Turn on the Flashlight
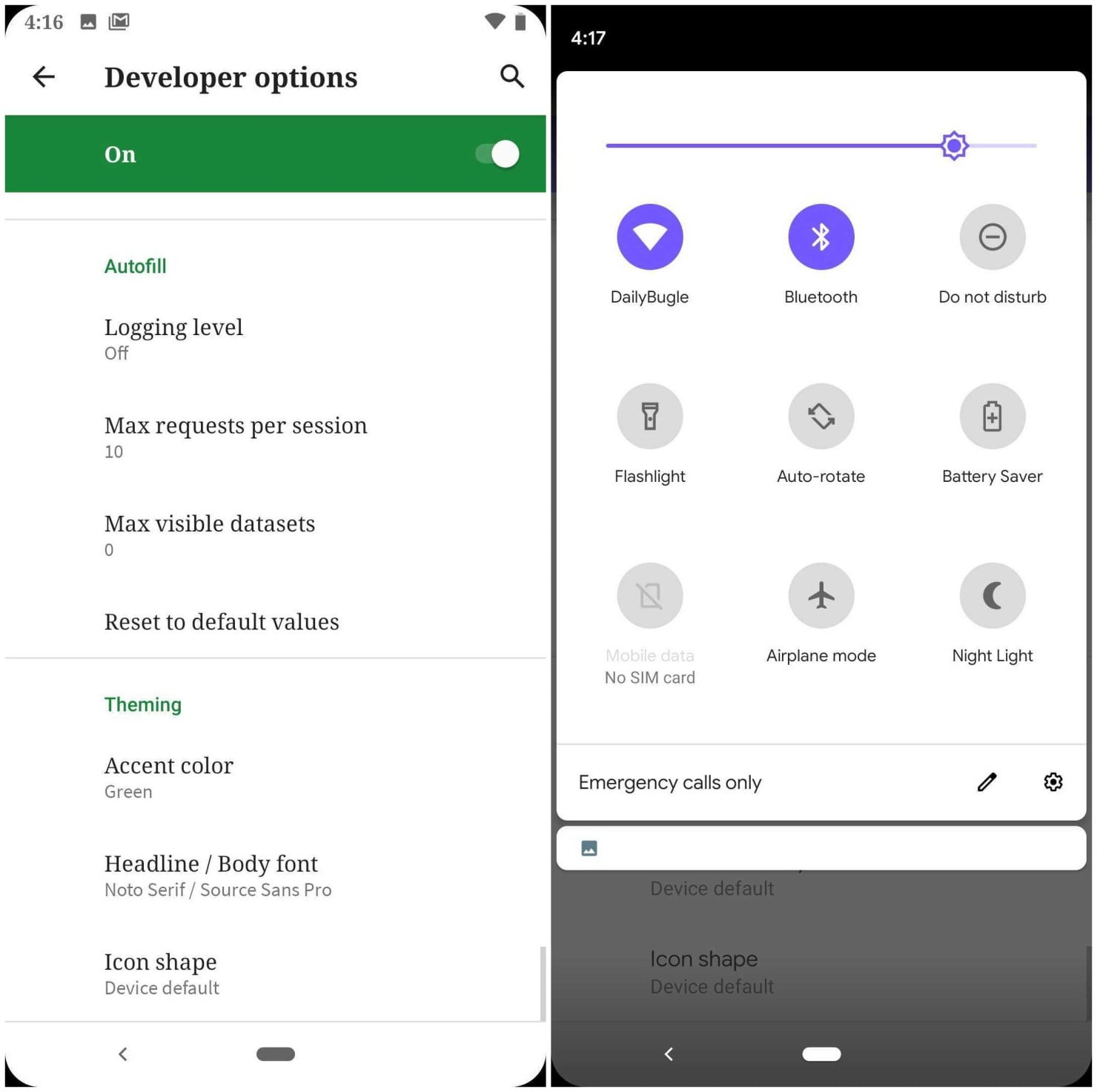1097x1092 pixels. (x=649, y=417)
